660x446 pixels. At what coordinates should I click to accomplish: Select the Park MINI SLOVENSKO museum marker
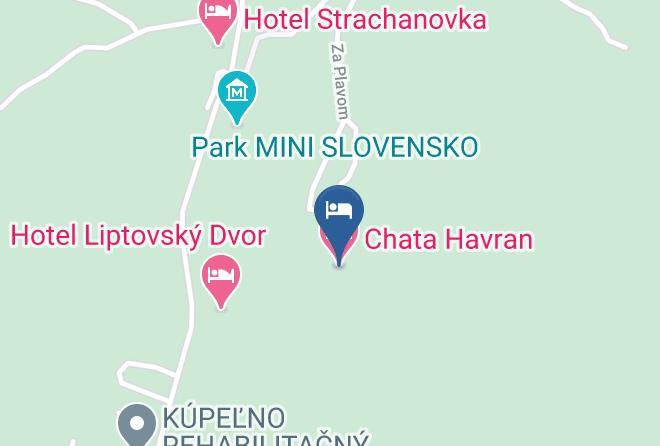pyautogui.click(x=237, y=97)
